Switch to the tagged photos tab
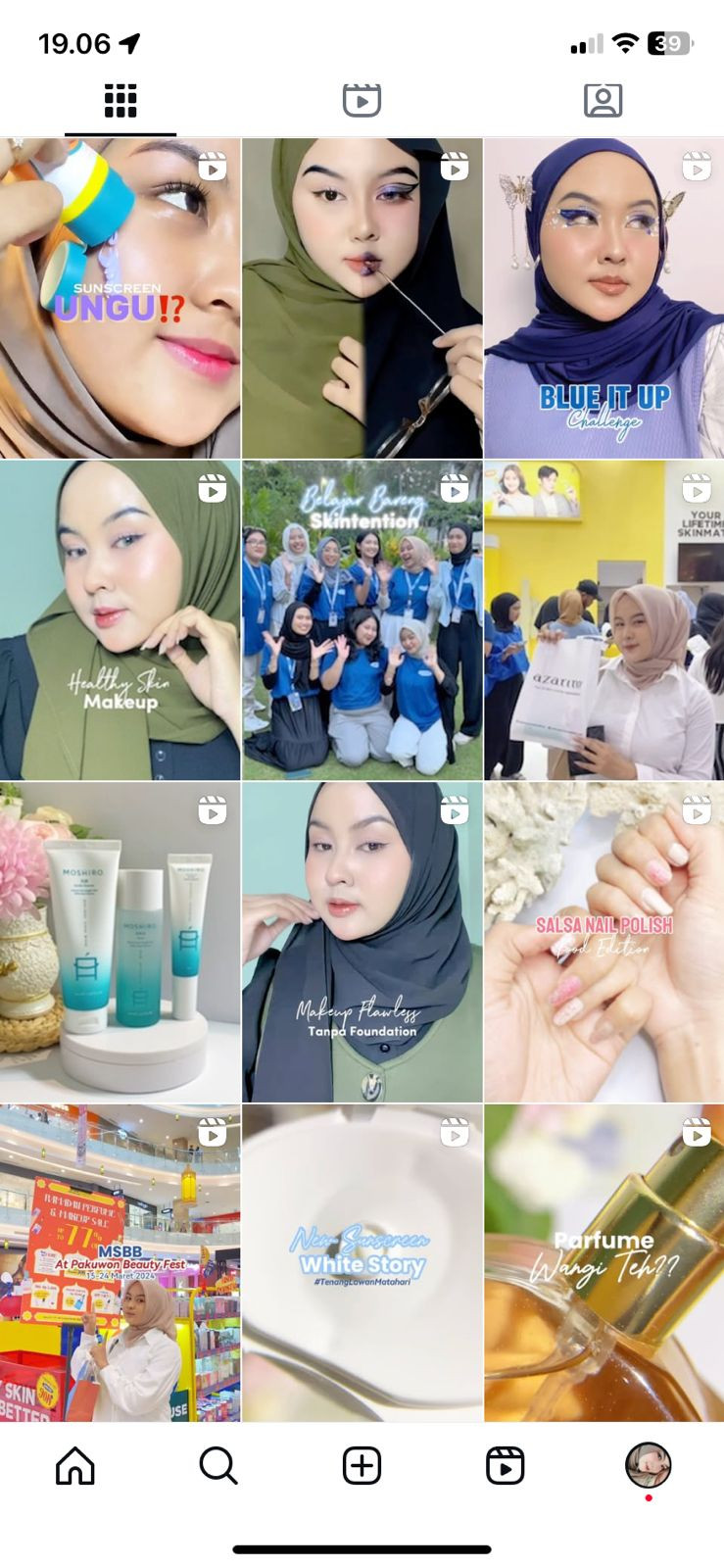This screenshot has height=1568, width=724. coord(603,101)
